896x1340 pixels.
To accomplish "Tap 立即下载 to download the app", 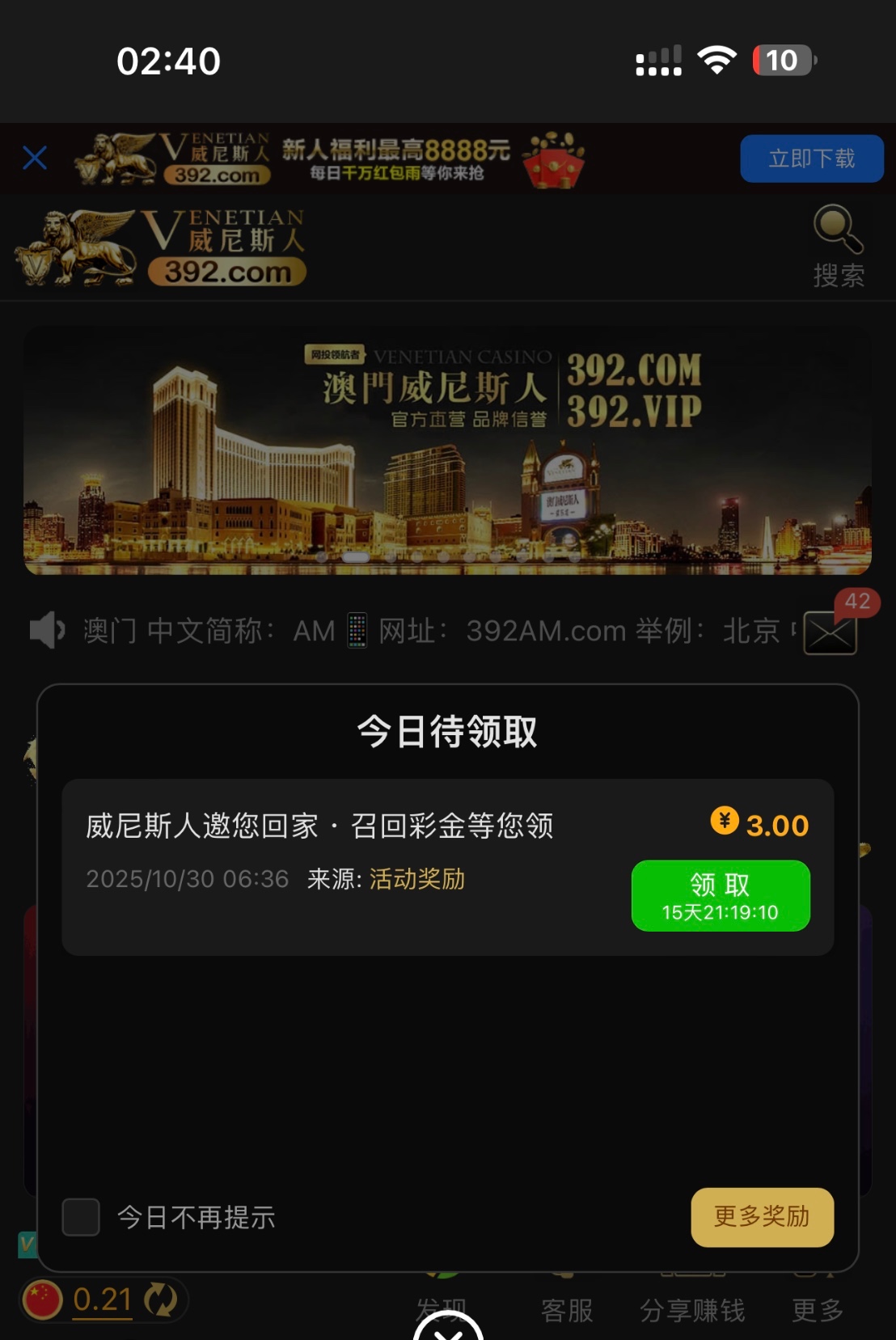I will coord(811,159).
